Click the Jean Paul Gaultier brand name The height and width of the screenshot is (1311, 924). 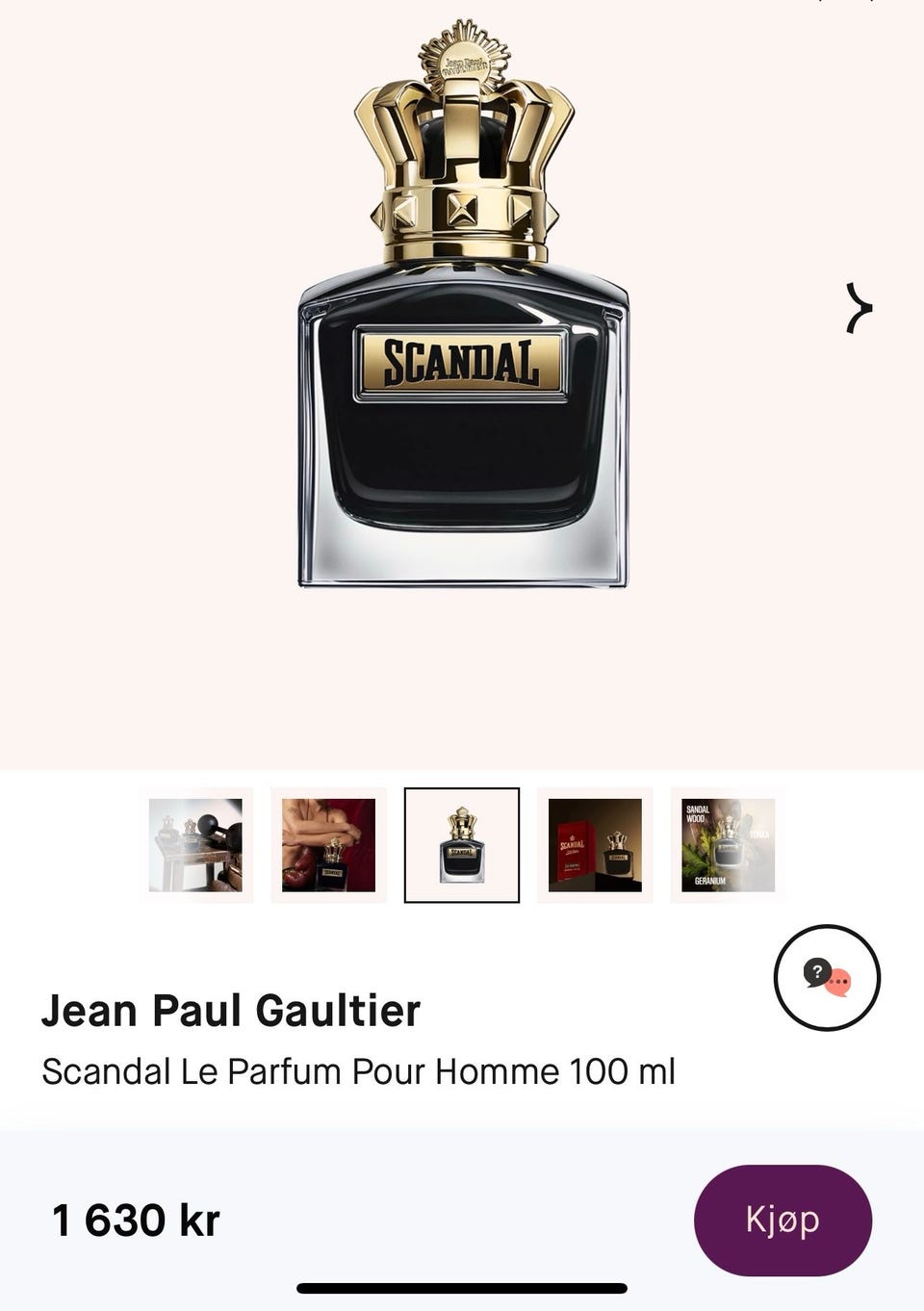[x=231, y=1012]
